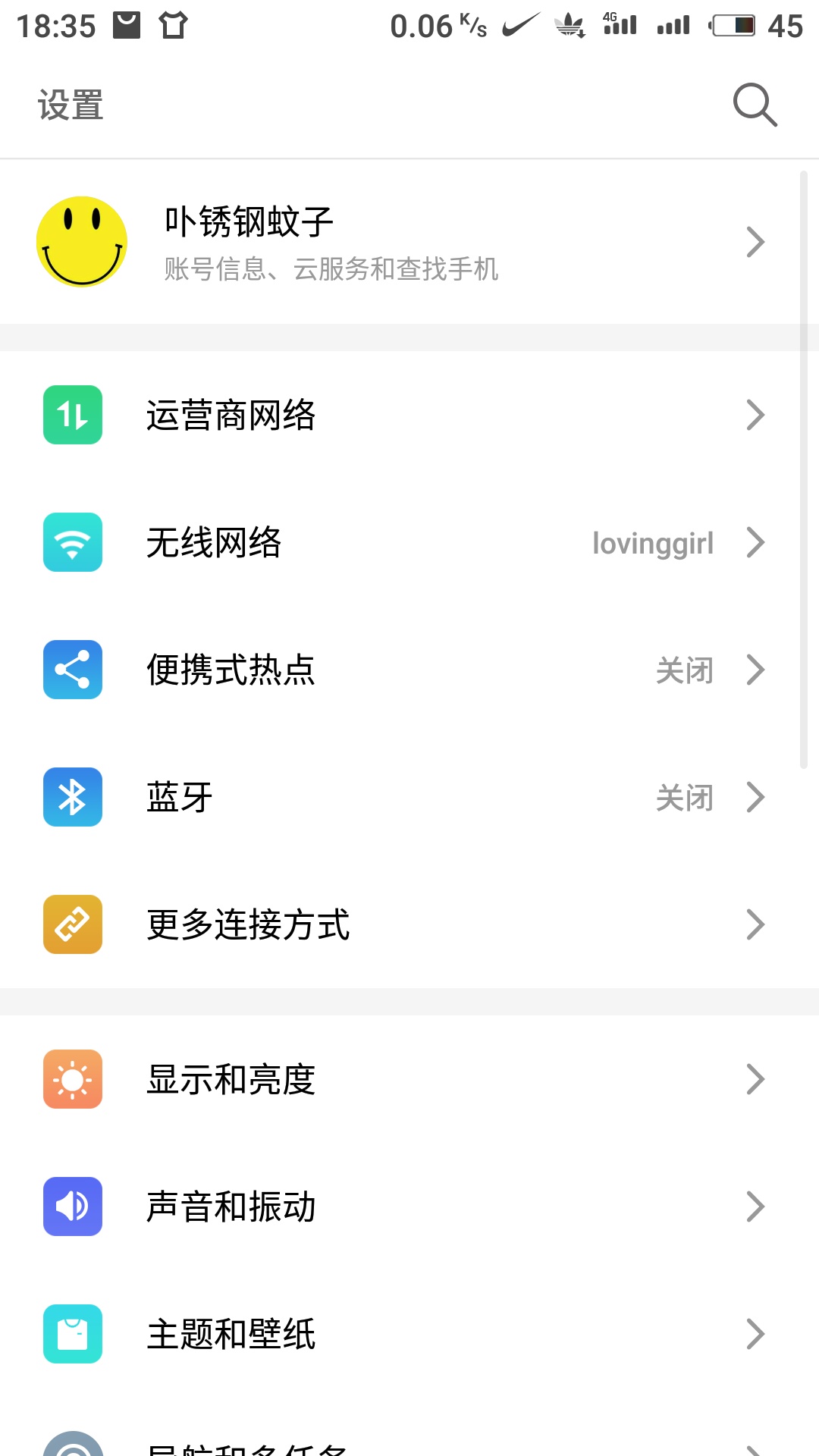Open 显示和亮度 display settings

click(x=409, y=1079)
